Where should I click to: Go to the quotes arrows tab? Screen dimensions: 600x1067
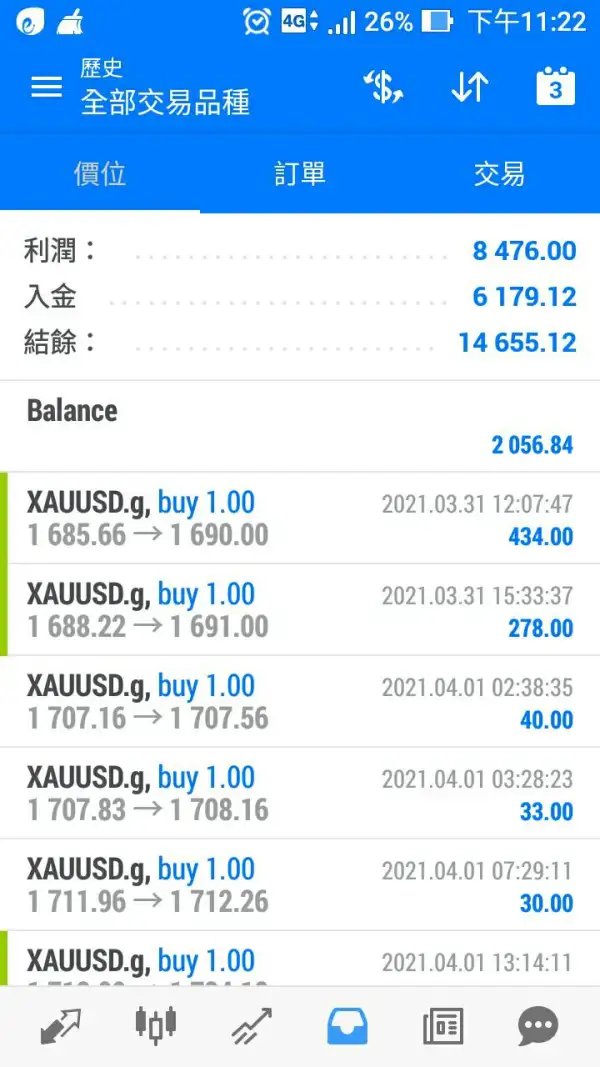pyautogui.click(x=60, y=1026)
